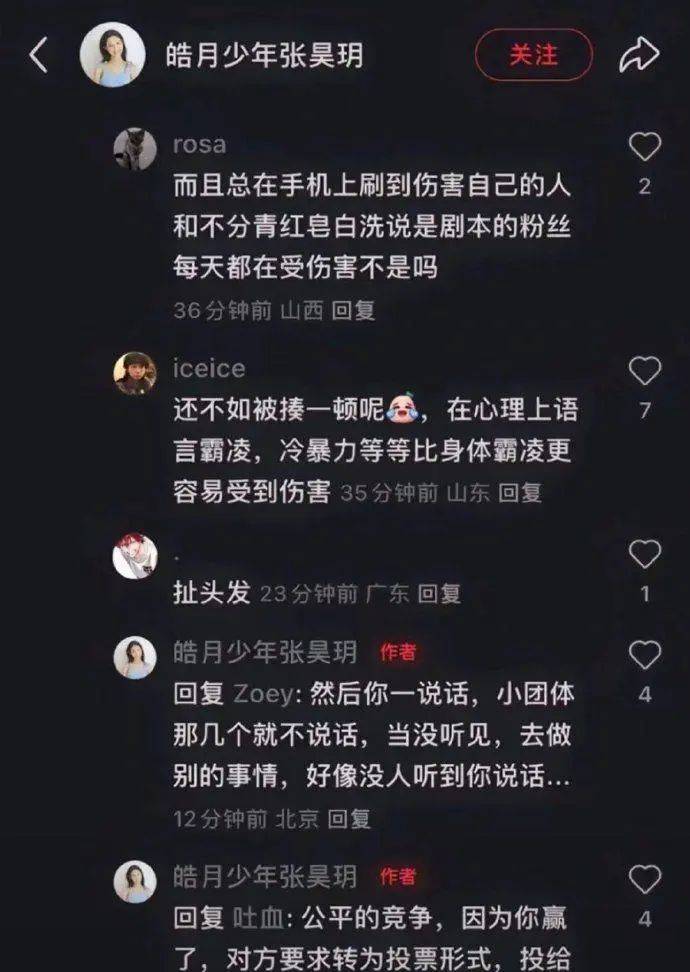Tap the 关注 follow button
690x972 pixels.
pyautogui.click(x=533, y=55)
